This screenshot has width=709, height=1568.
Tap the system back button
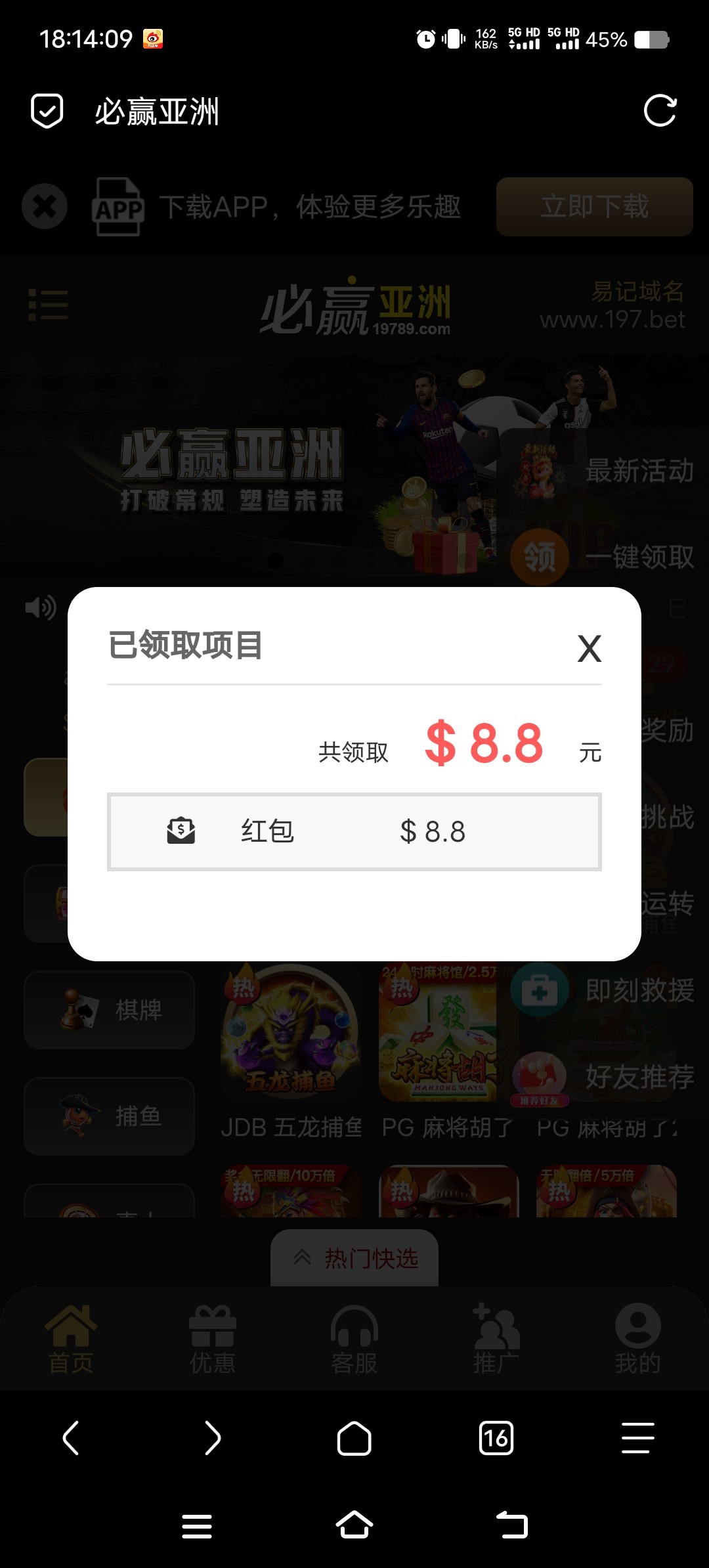tap(511, 1525)
